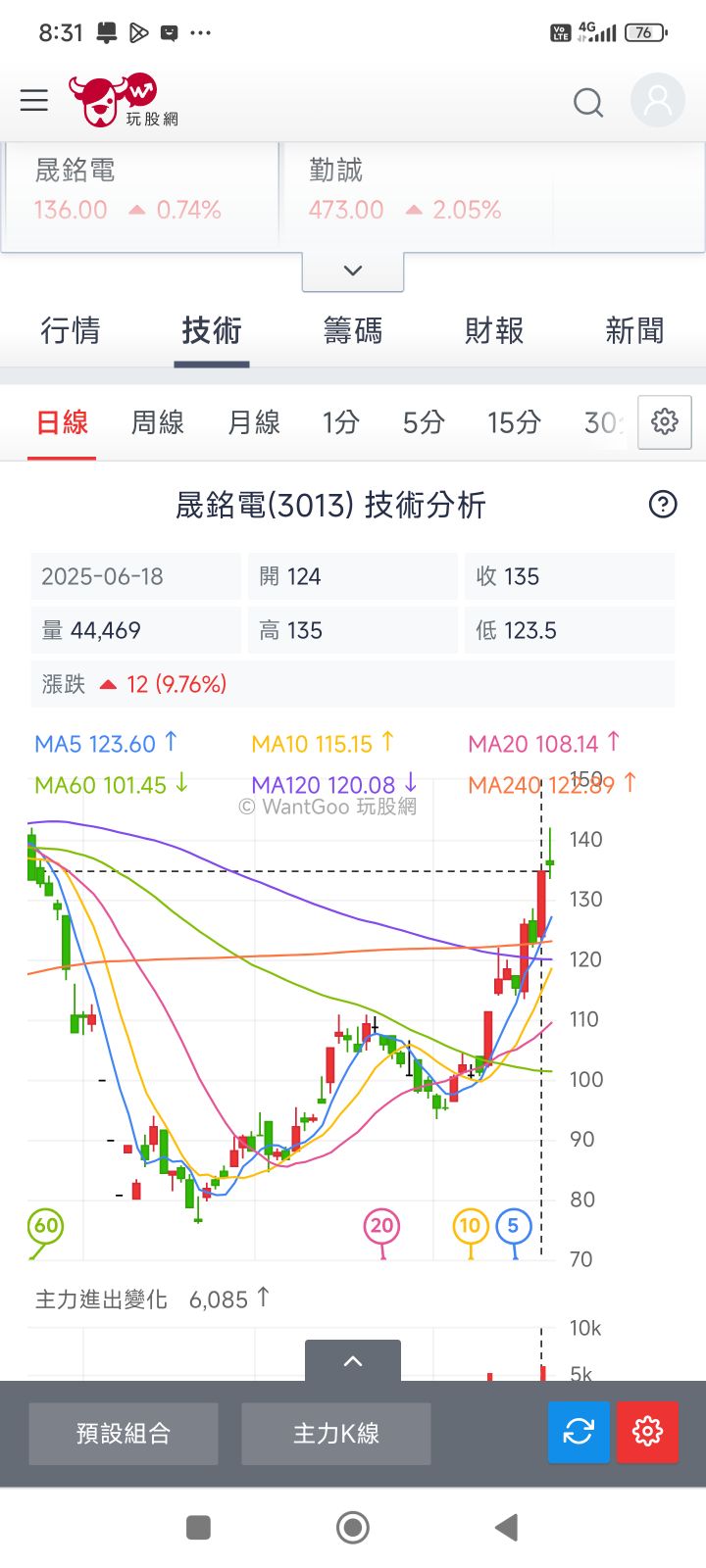Open the hamburger drawer menu
The height and width of the screenshot is (1568, 706).
[34, 100]
